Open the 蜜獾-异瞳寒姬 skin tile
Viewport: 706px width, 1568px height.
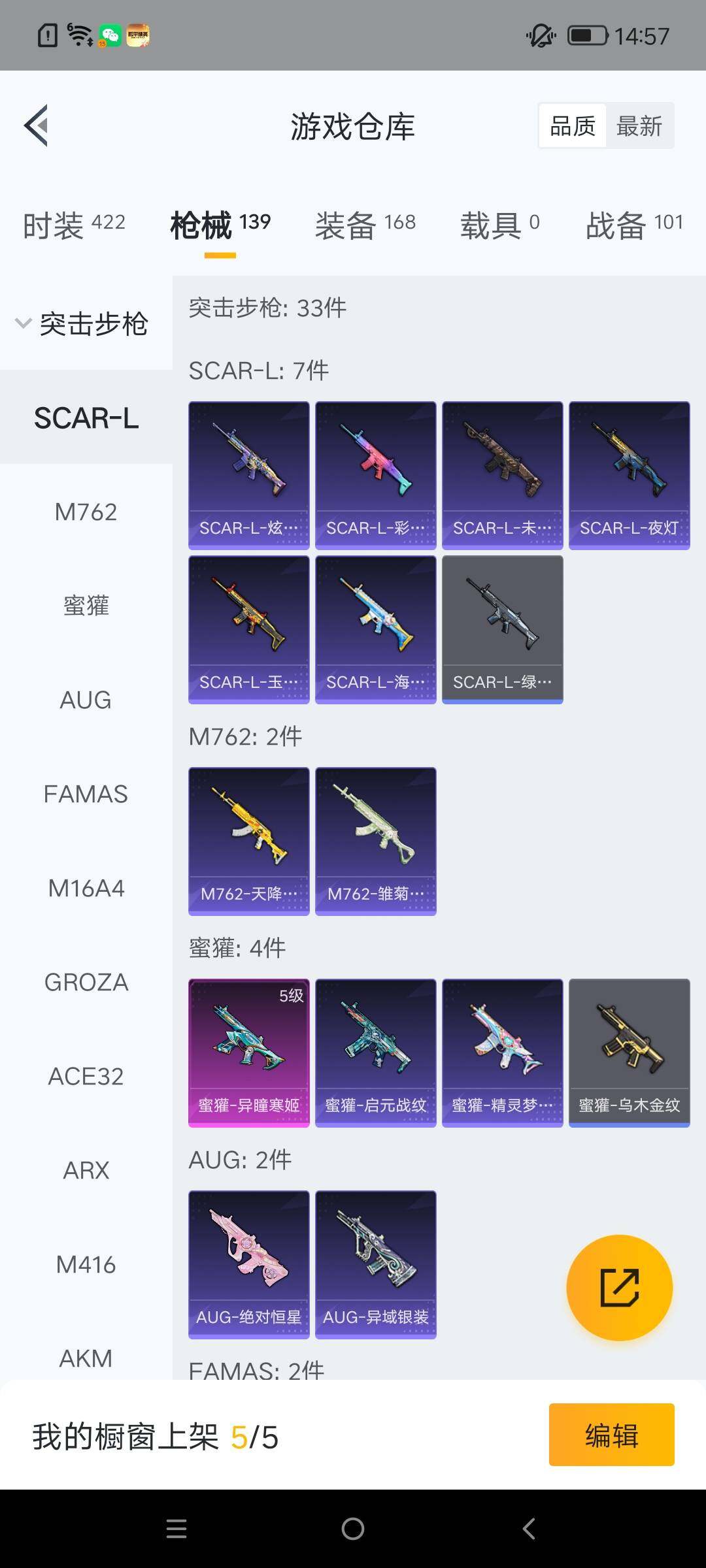tap(248, 1053)
